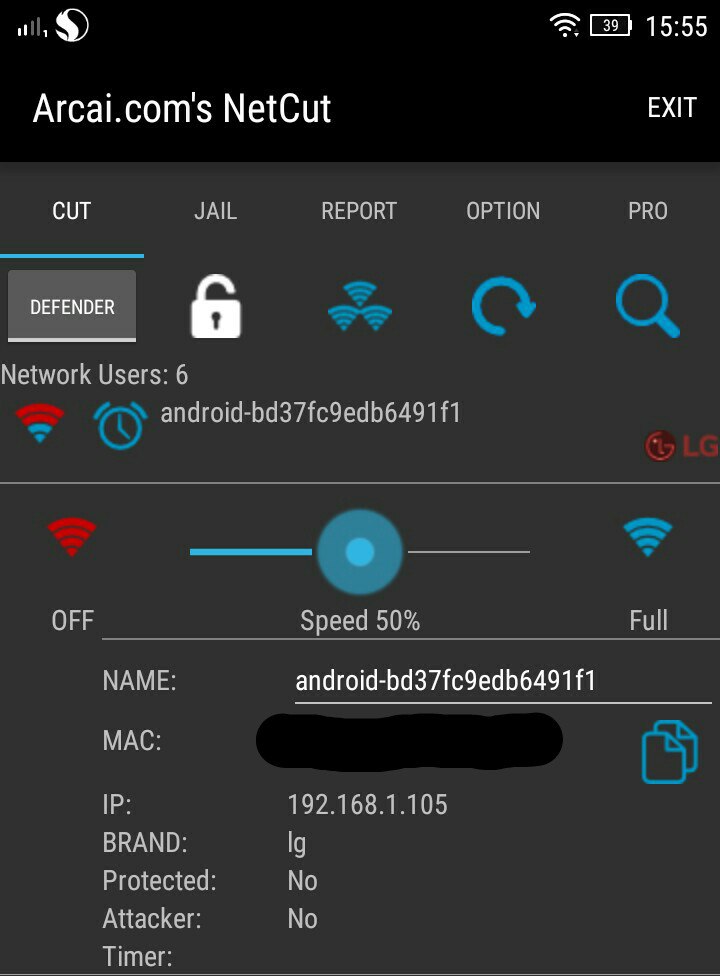The width and height of the screenshot is (720, 976).
Task: Tap the speed slider knob
Action: [359, 551]
